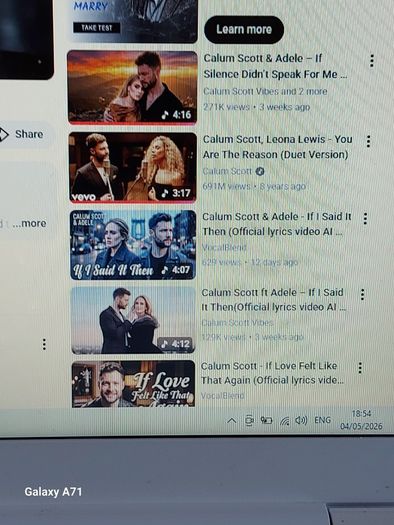Share the current video

(23, 134)
